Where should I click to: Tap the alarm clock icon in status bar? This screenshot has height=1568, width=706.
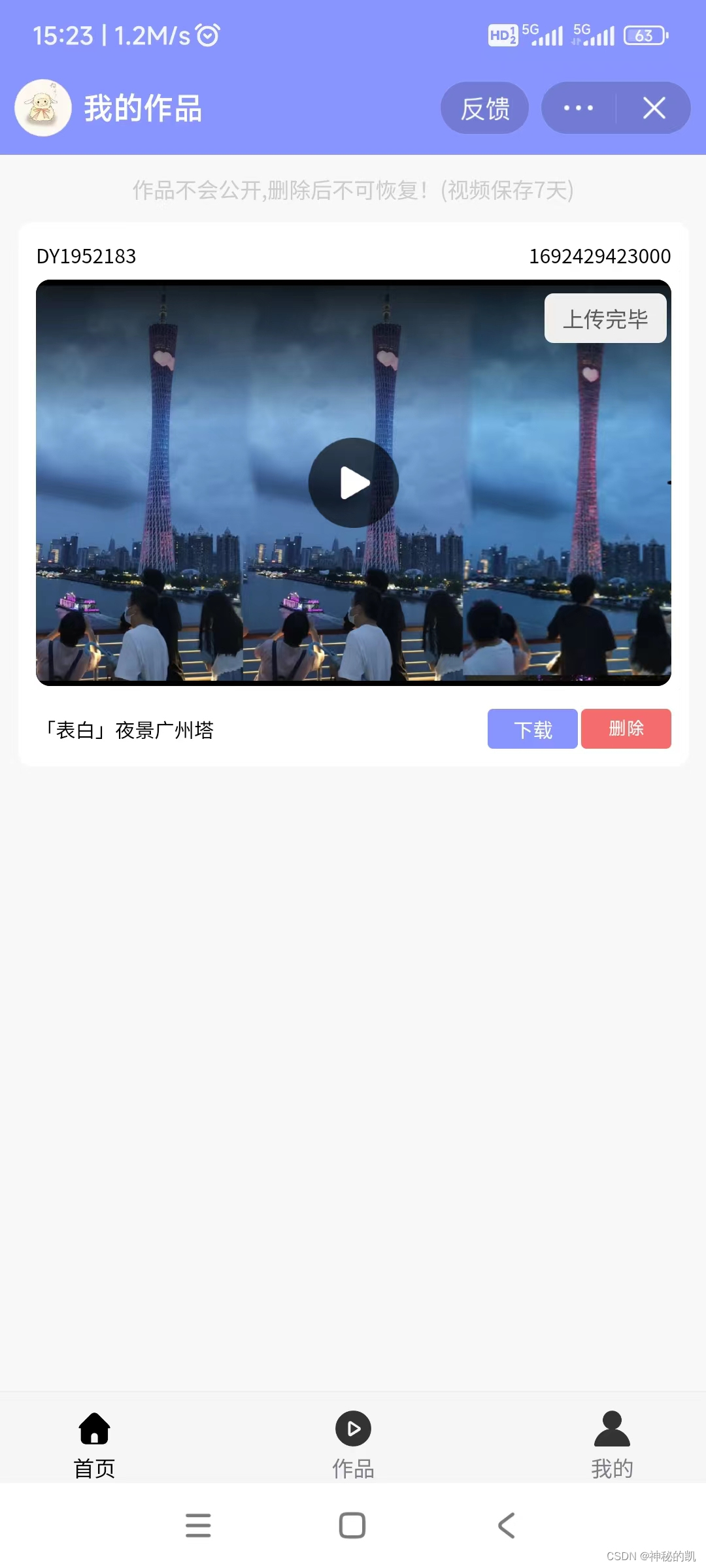point(205,36)
